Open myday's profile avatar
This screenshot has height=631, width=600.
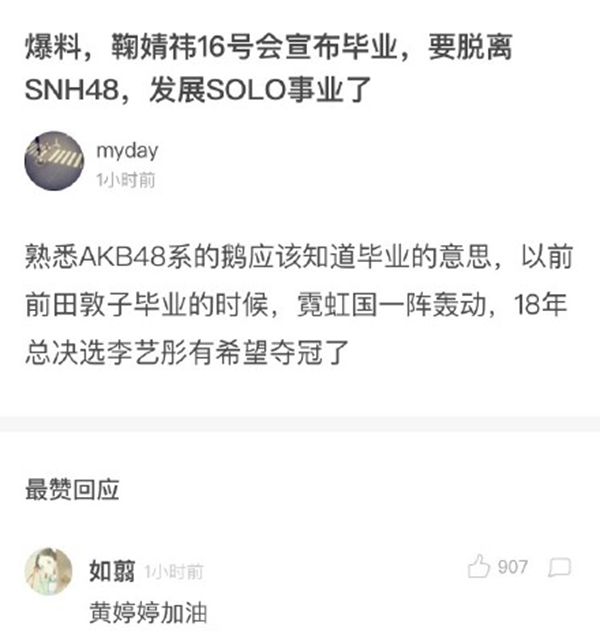pyautogui.click(x=53, y=162)
